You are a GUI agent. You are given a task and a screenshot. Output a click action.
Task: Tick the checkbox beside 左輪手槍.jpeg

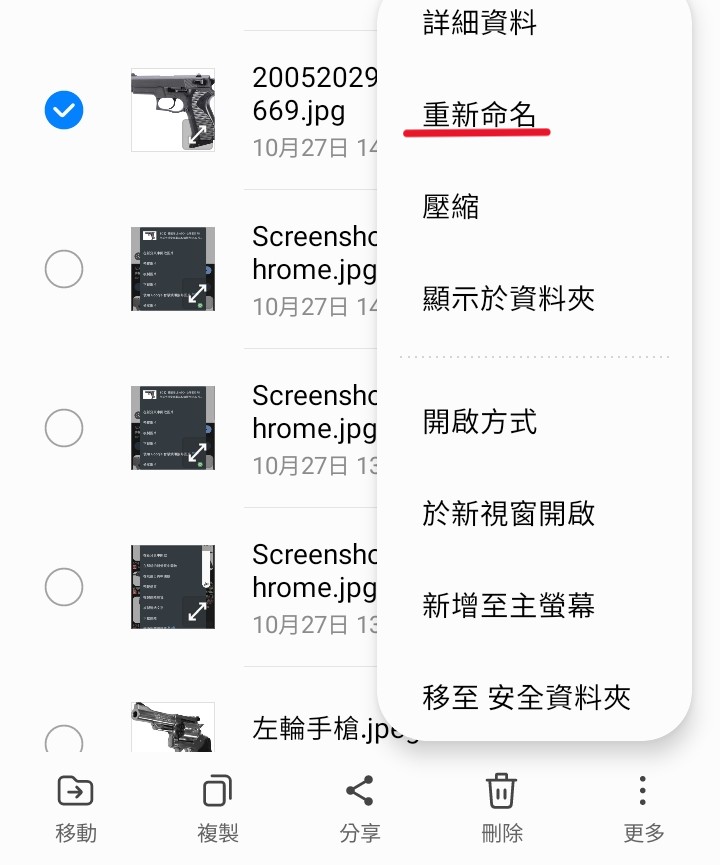pyautogui.click(x=64, y=741)
